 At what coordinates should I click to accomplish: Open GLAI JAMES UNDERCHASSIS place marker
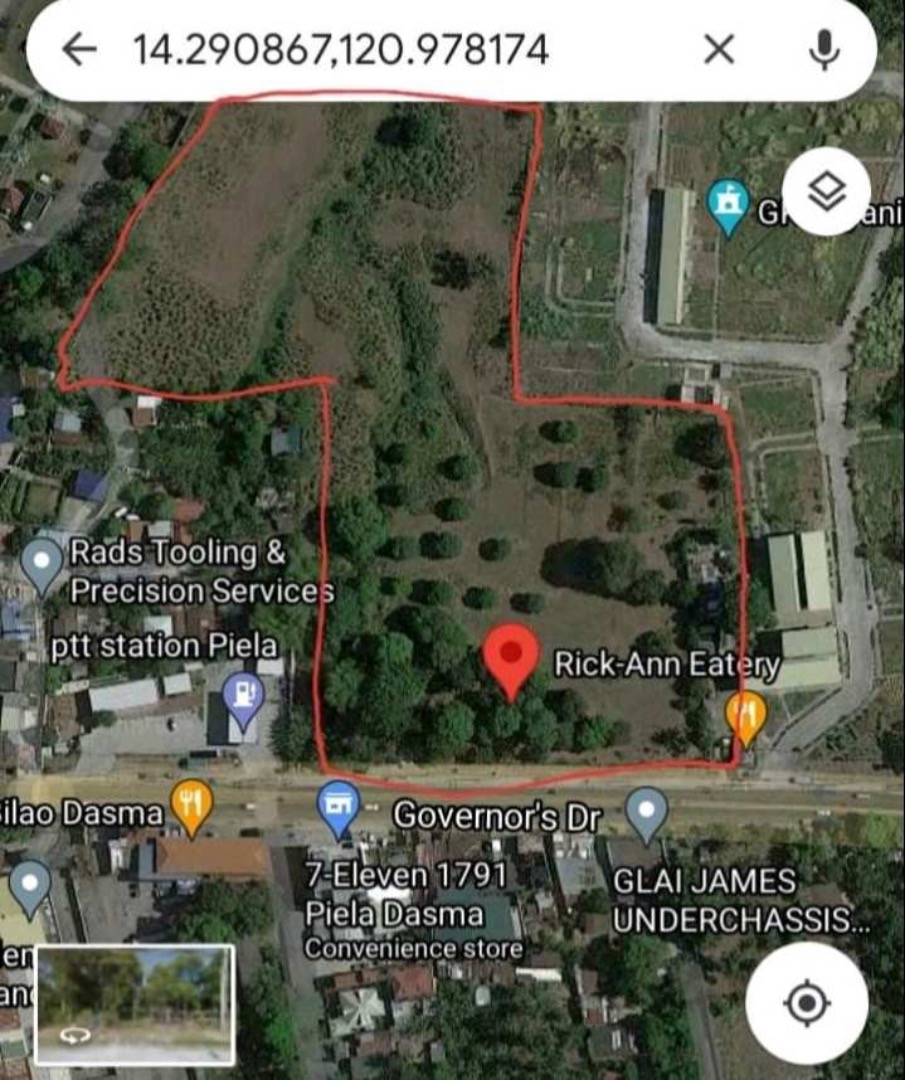click(x=647, y=810)
